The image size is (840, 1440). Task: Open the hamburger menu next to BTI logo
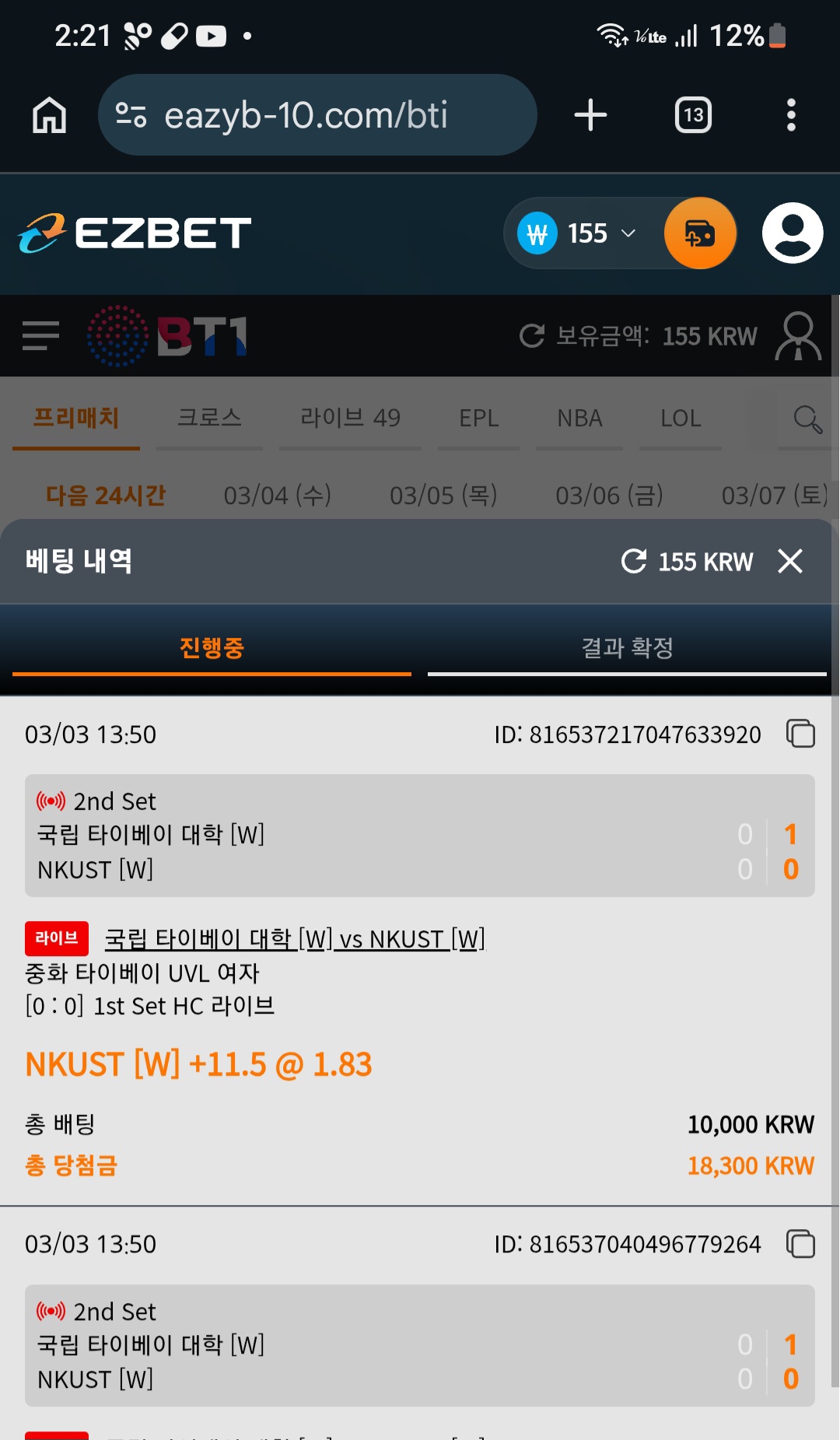pos(40,336)
